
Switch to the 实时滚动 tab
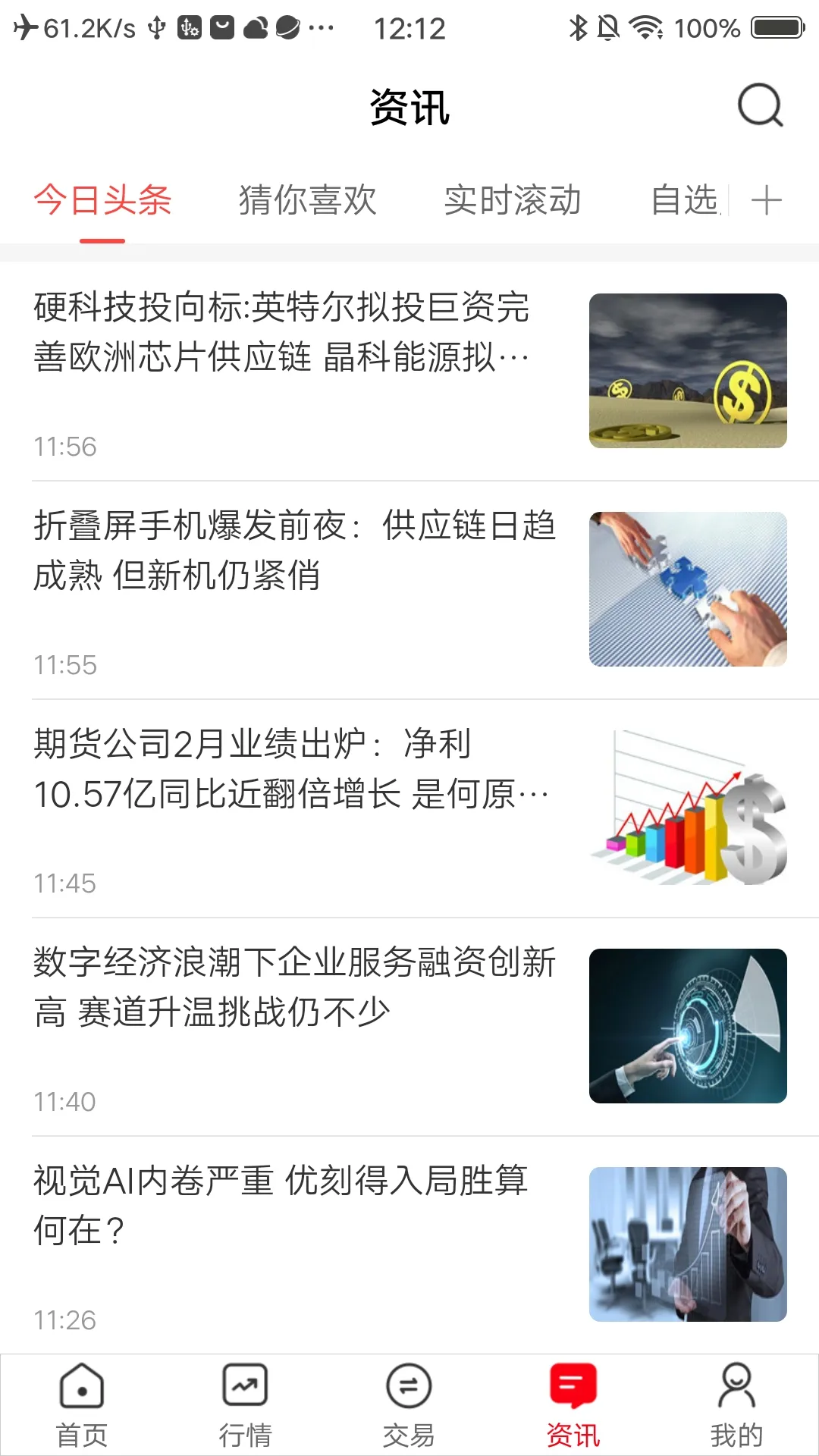[x=513, y=201]
